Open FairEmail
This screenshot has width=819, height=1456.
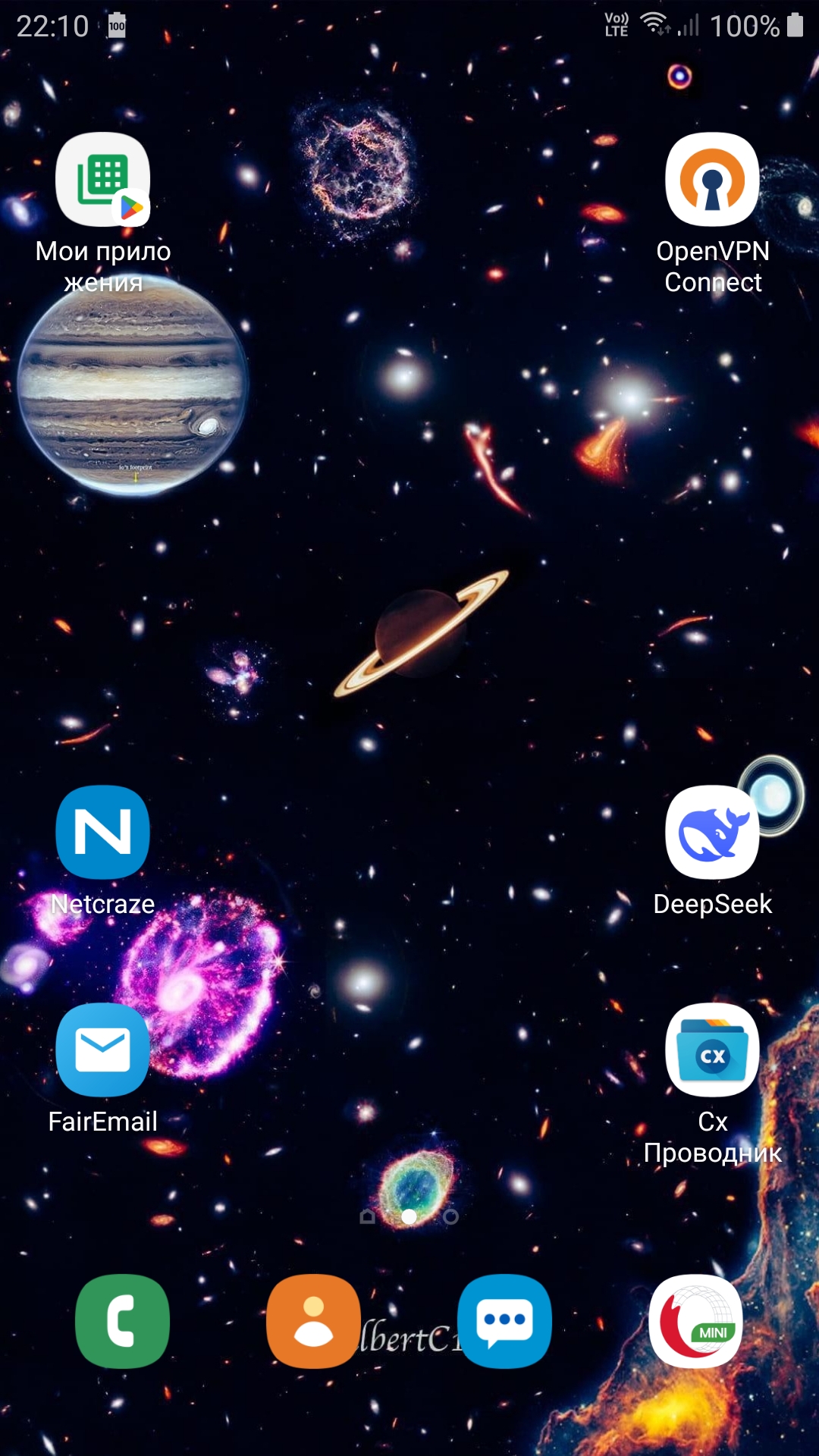(x=103, y=1050)
